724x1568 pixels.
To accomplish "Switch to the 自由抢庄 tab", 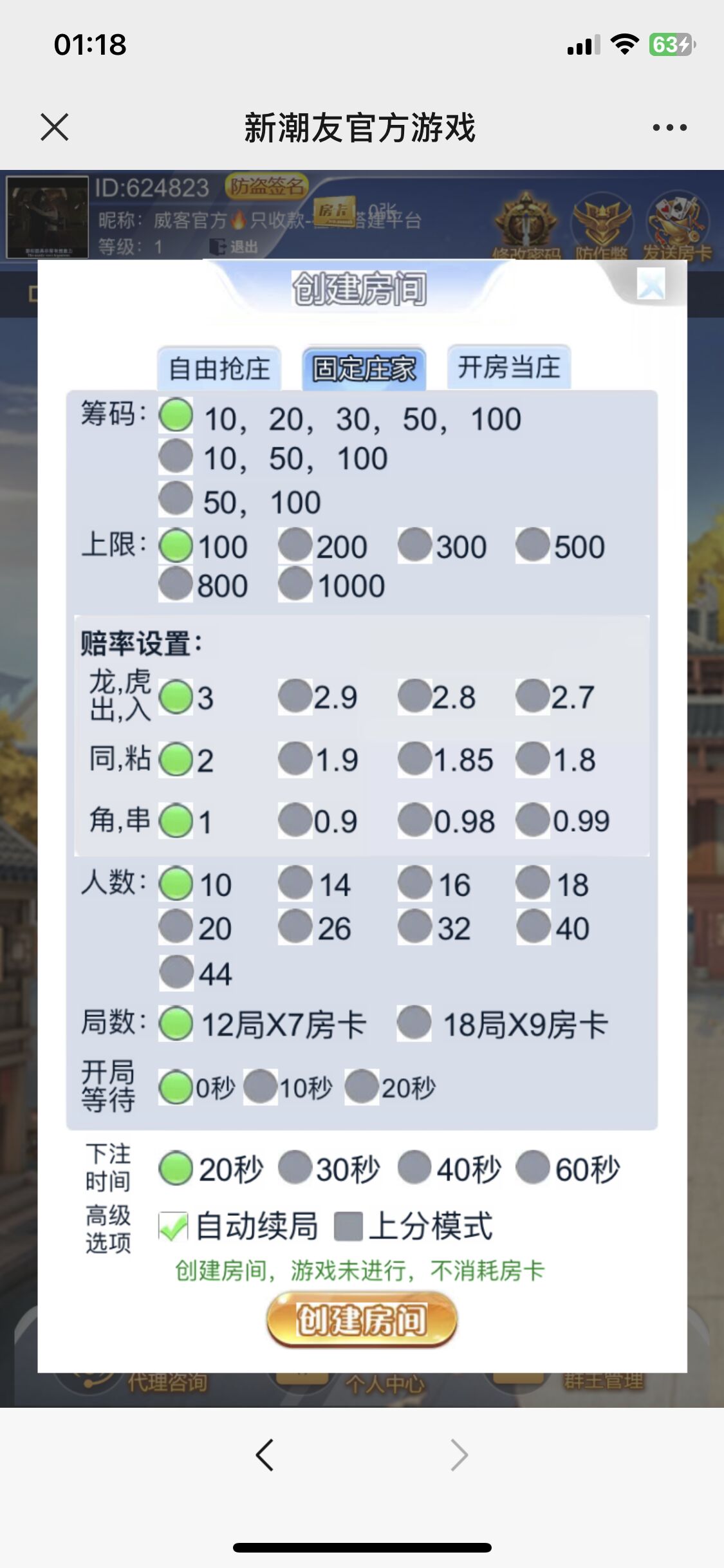I will coord(219,369).
